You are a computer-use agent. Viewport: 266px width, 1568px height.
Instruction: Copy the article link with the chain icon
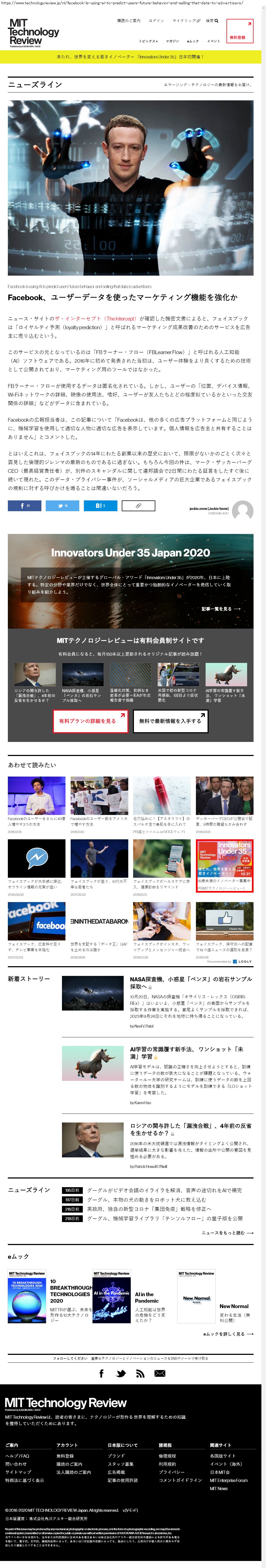[138, 506]
